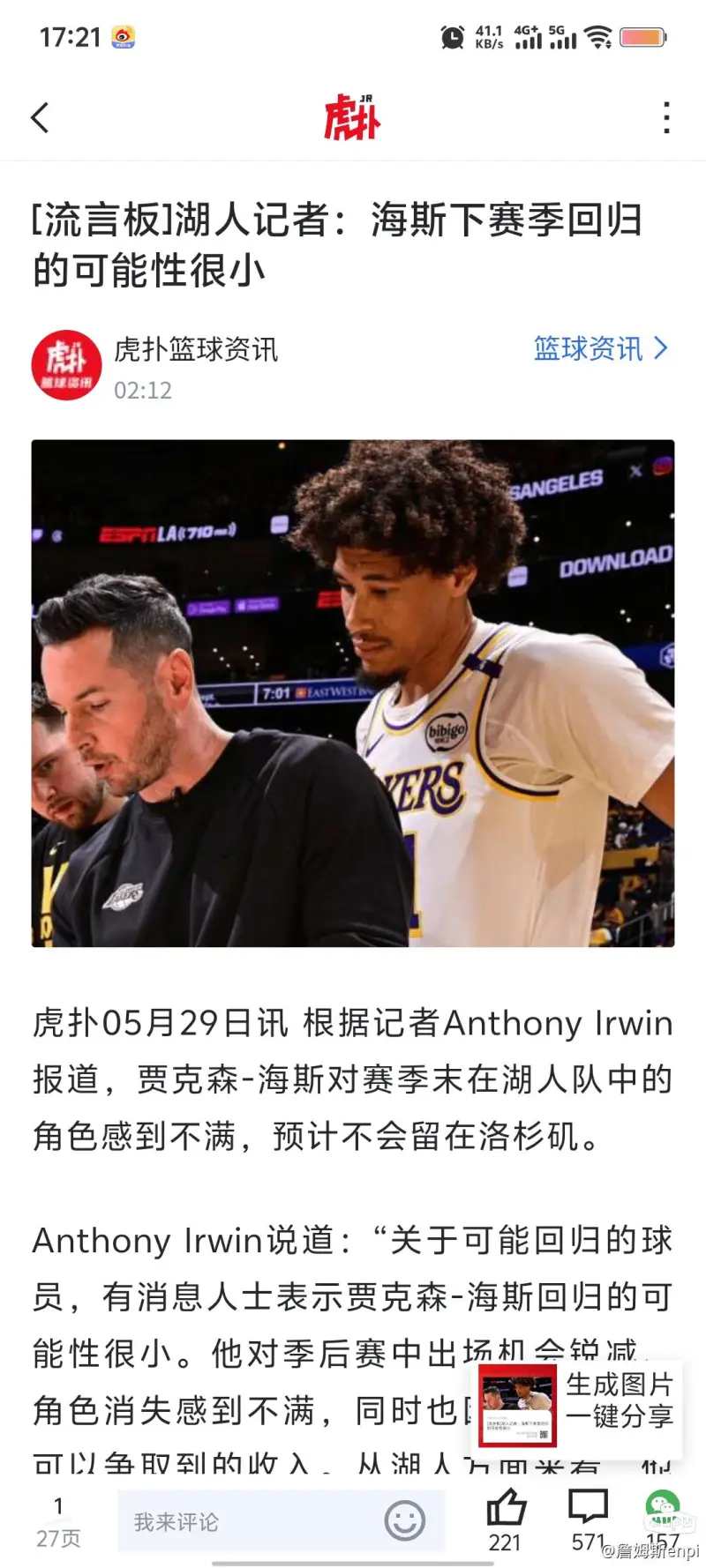Open the three-dot overflow menu
The width and height of the screenshot is (706, 1568).
click(x=666, y=117)
